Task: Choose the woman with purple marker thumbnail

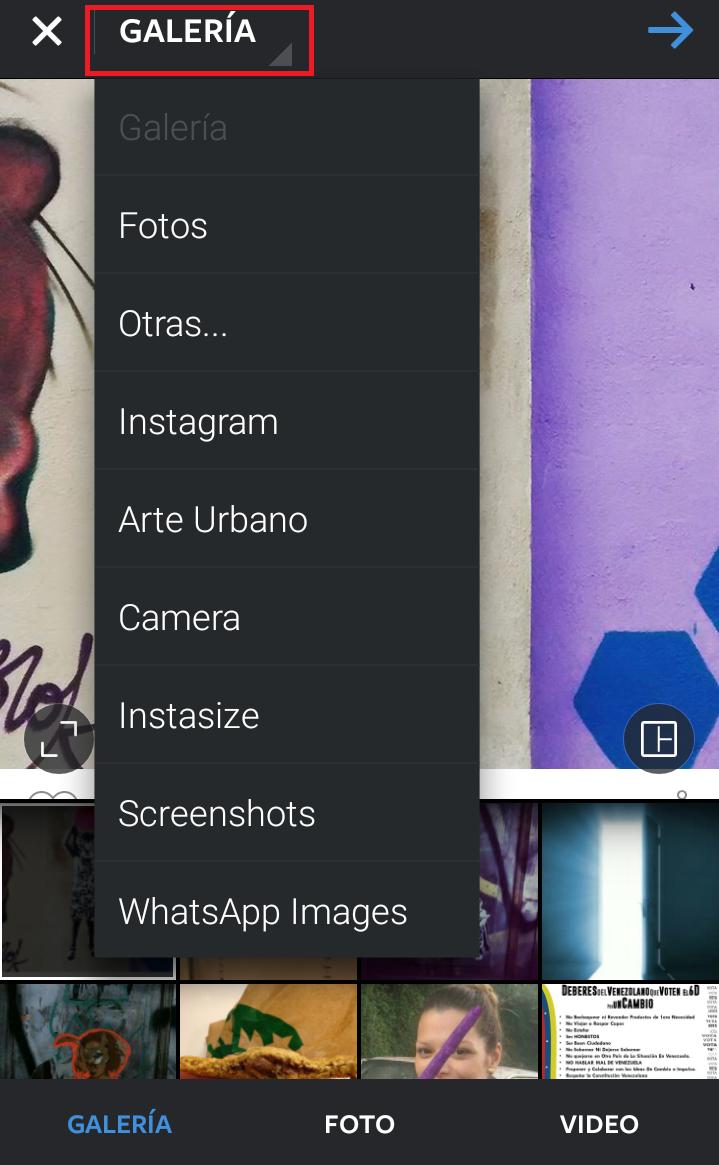Action: click(x=449, y=1030)
